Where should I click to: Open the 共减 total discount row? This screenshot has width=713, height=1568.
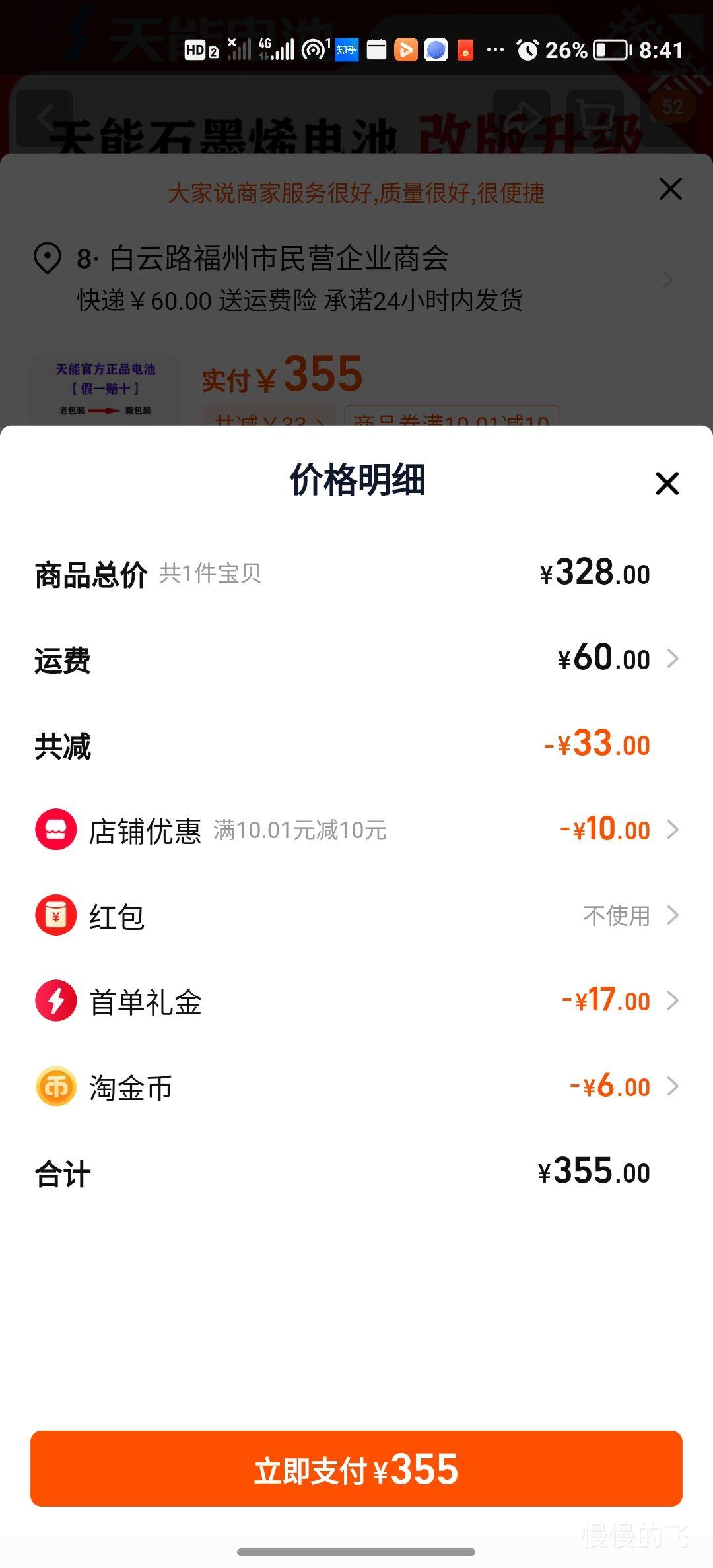click(356, 744)
